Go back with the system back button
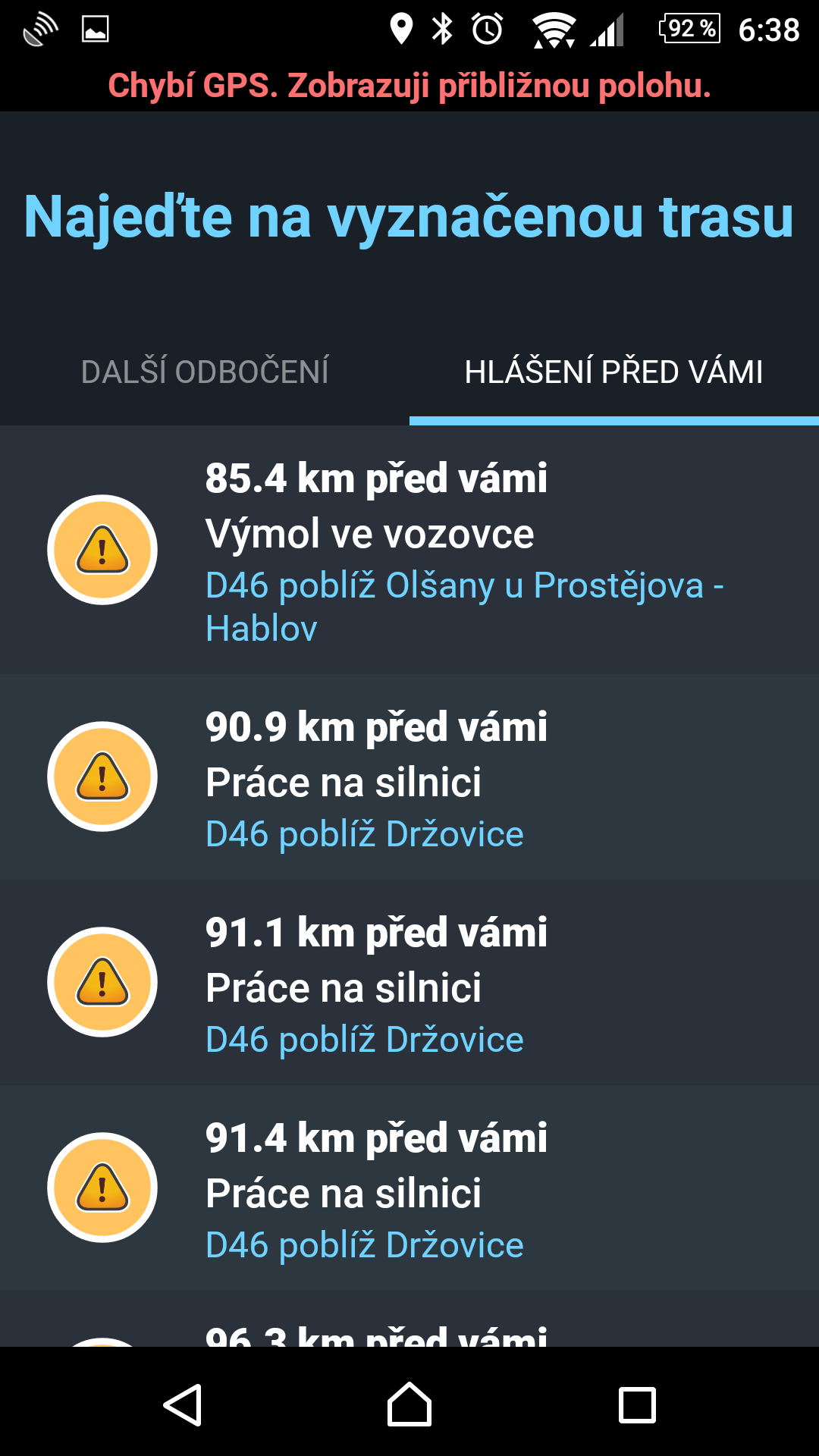Image resolution: width=819 pixels, height=1456 pixels. [183, 1404]
